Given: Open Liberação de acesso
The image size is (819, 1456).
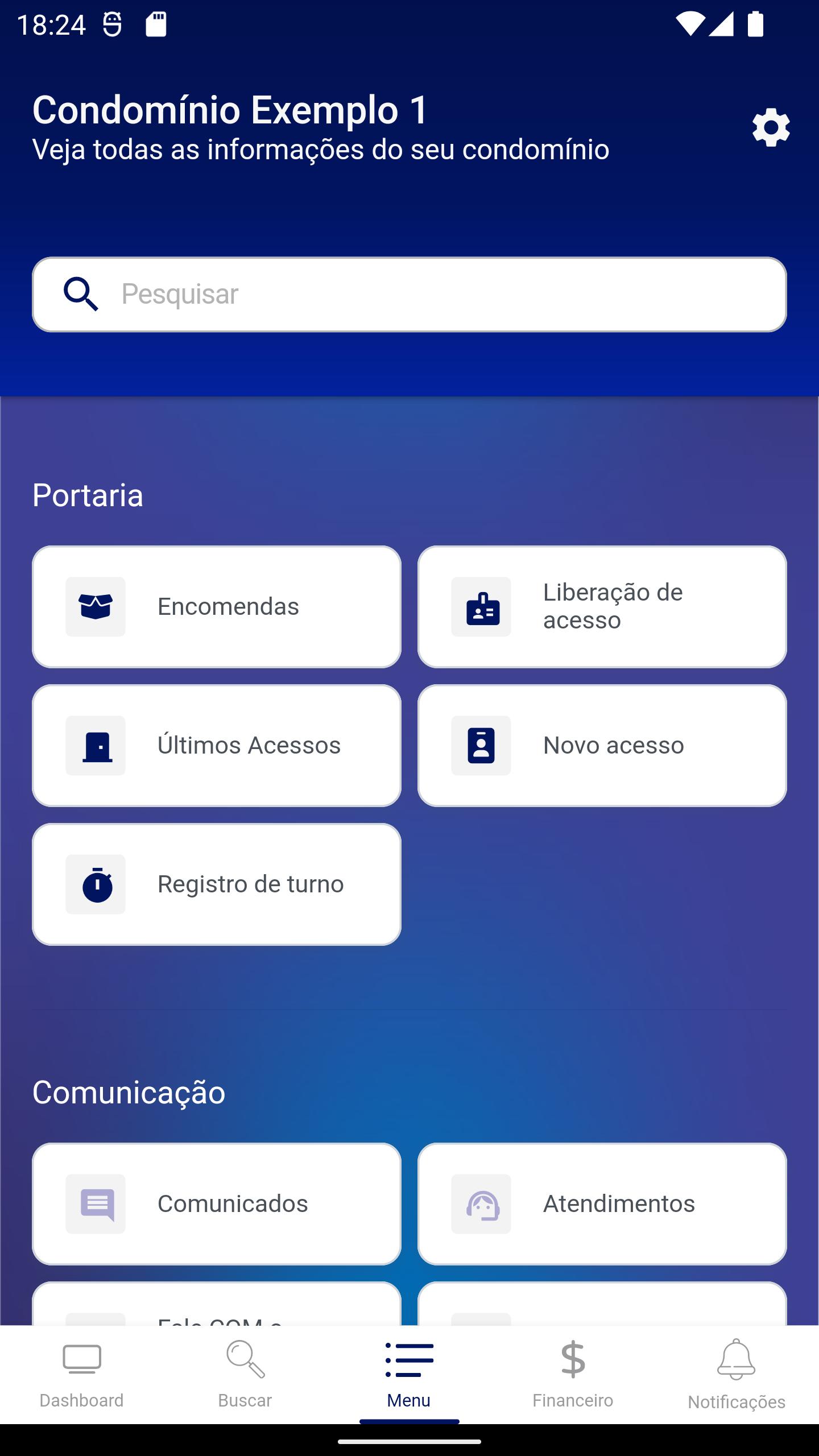Looking at the screenshot, I should [602, 607].
